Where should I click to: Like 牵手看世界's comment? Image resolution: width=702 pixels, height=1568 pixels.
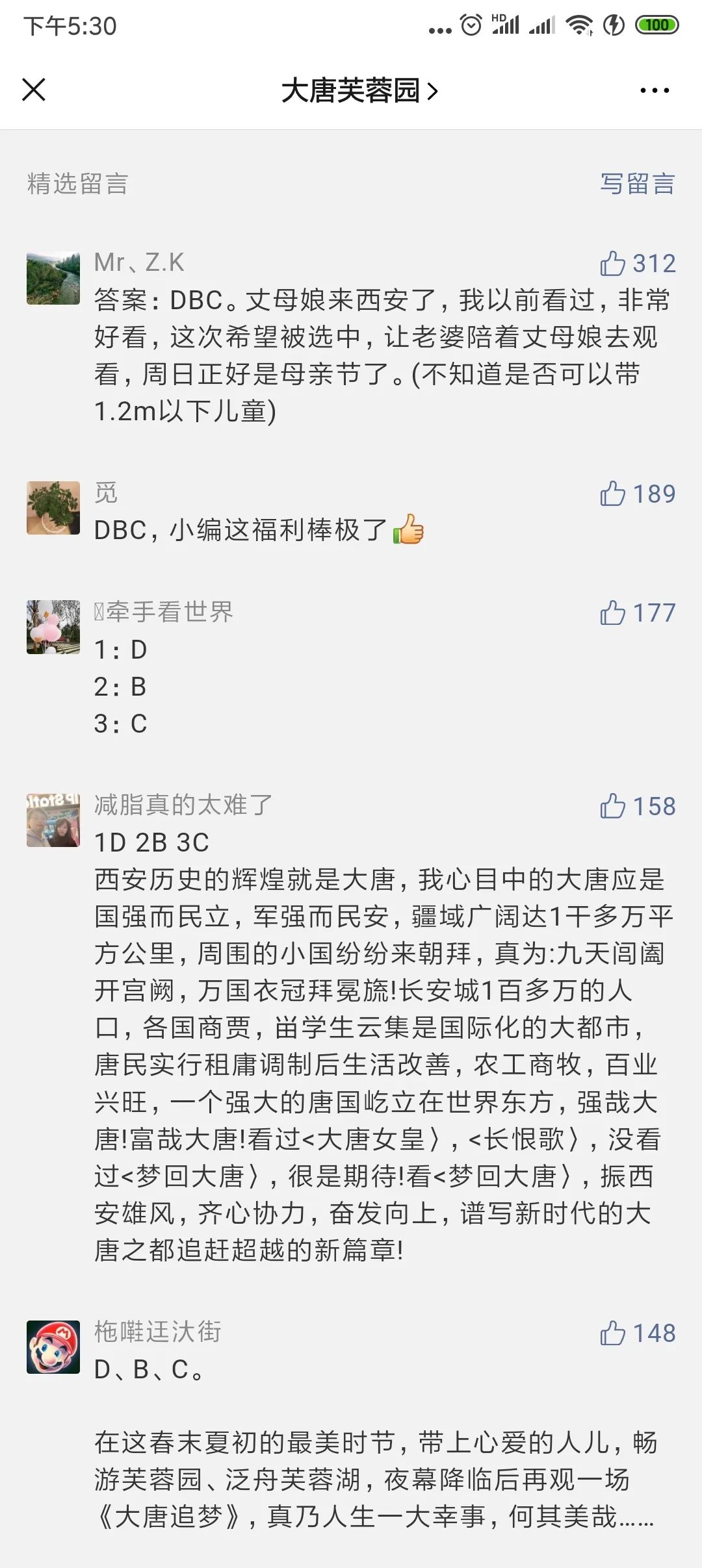[638, 613]
